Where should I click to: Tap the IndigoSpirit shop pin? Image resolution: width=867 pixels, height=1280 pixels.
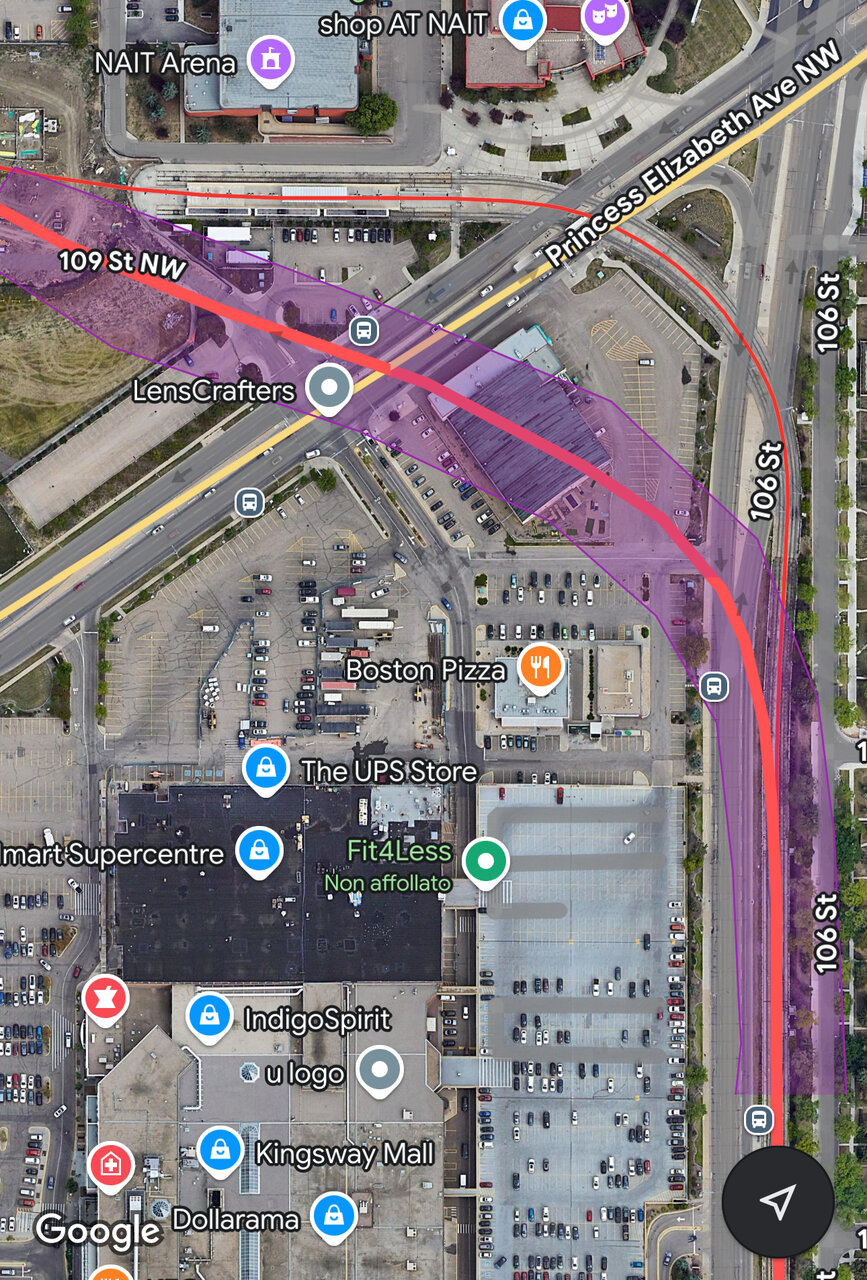point(210,1016)
